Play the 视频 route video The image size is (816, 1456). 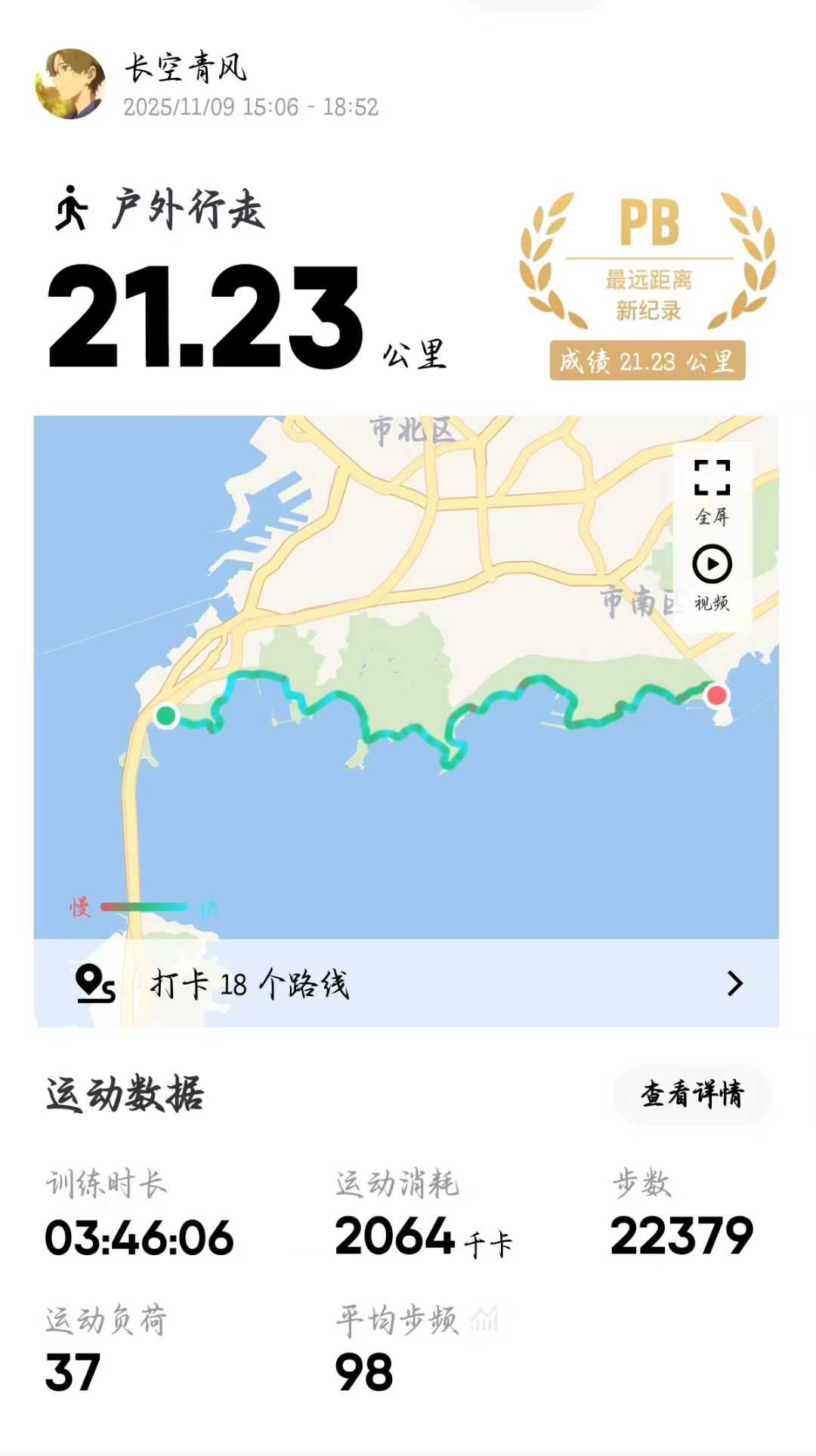[711, 562]
